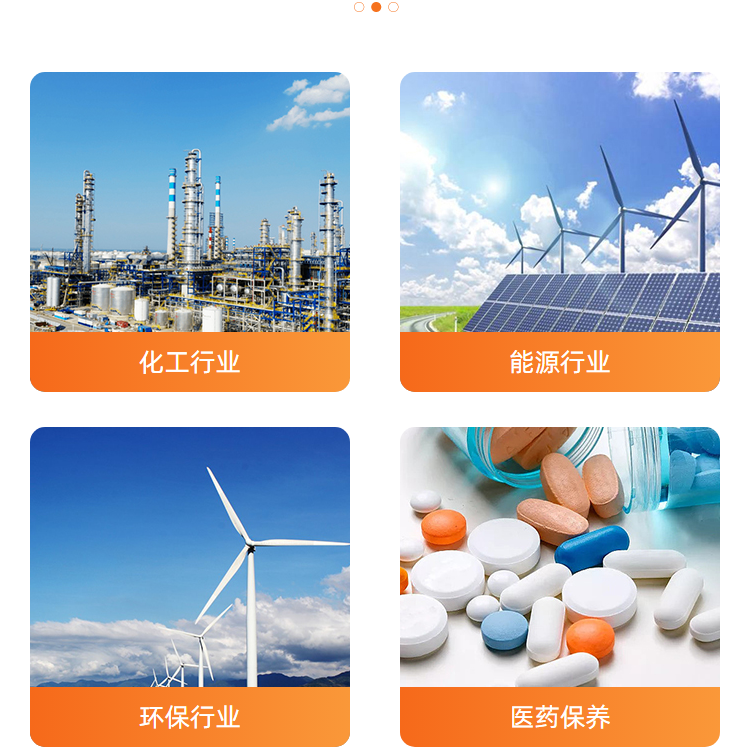View the 环保行业 card
This screenshot has width=750, height=750.
tap(190, 587)
